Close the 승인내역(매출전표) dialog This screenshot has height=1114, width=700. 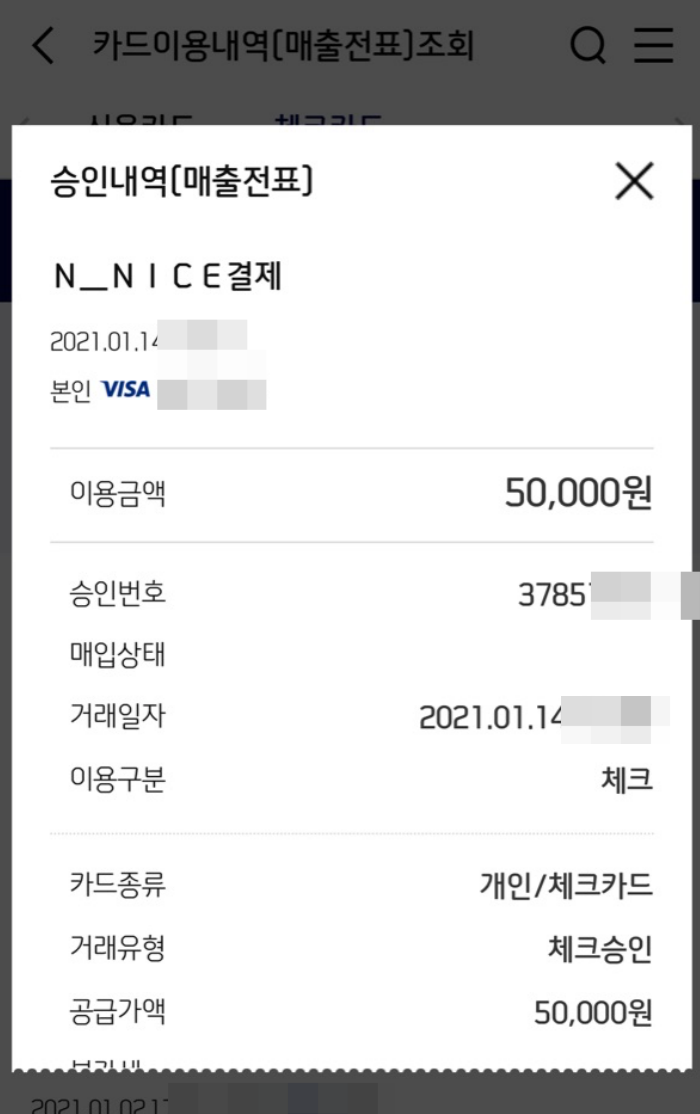(x=634, y=181)
